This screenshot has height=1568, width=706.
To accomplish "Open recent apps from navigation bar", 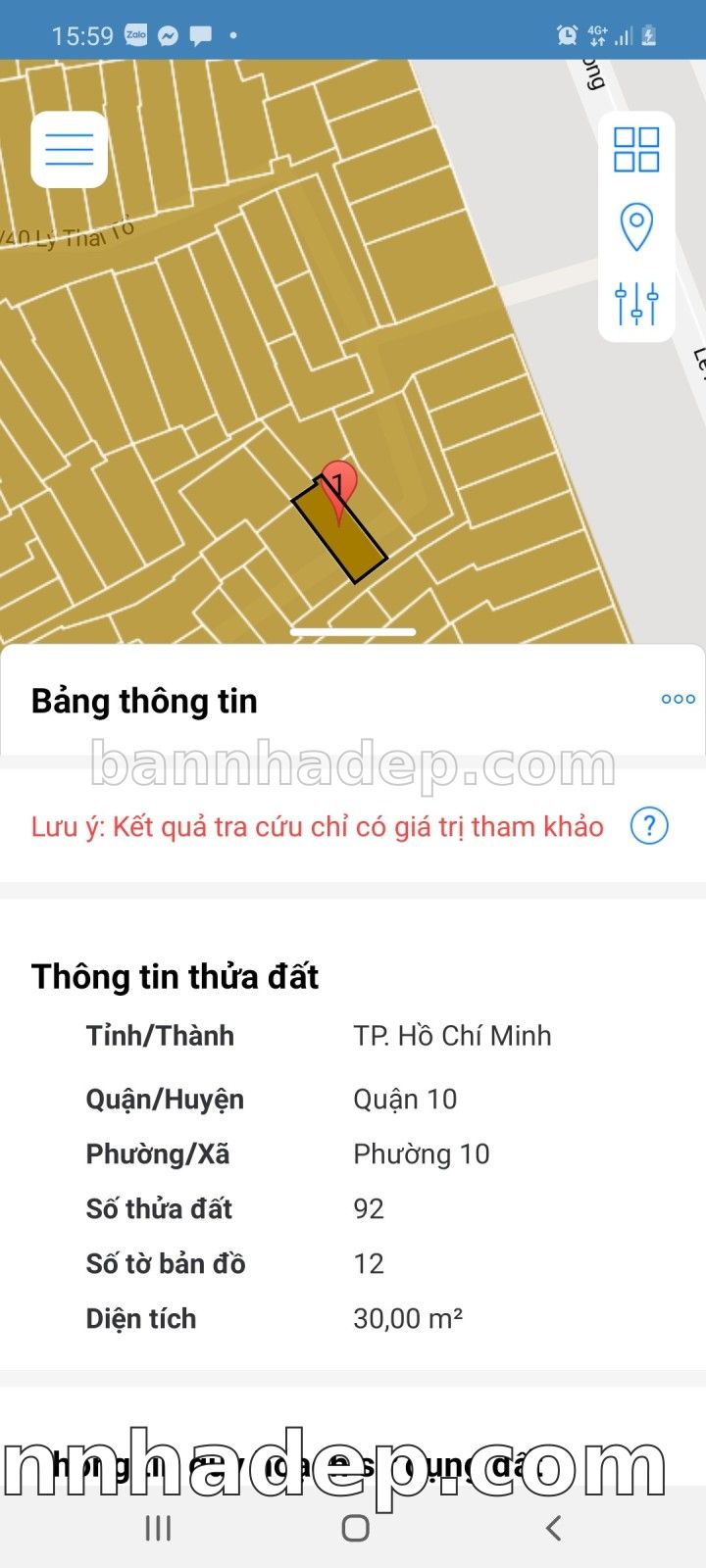I will pos(158,1527).
